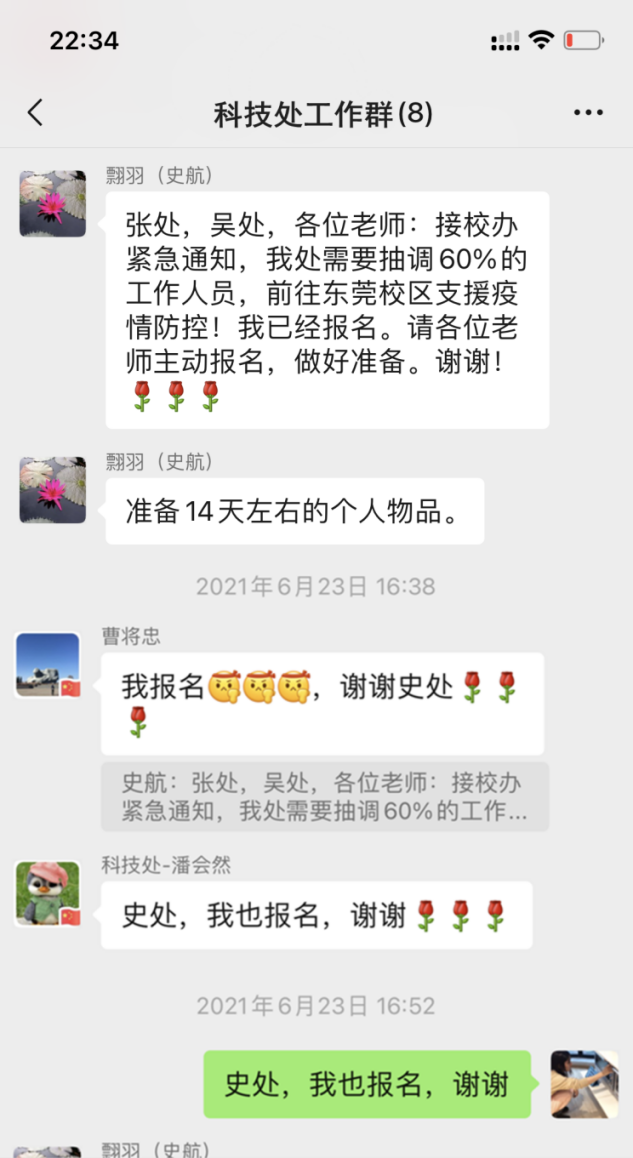
Task: Go back from 科技处工作群 chat
Action: [35, 113]
